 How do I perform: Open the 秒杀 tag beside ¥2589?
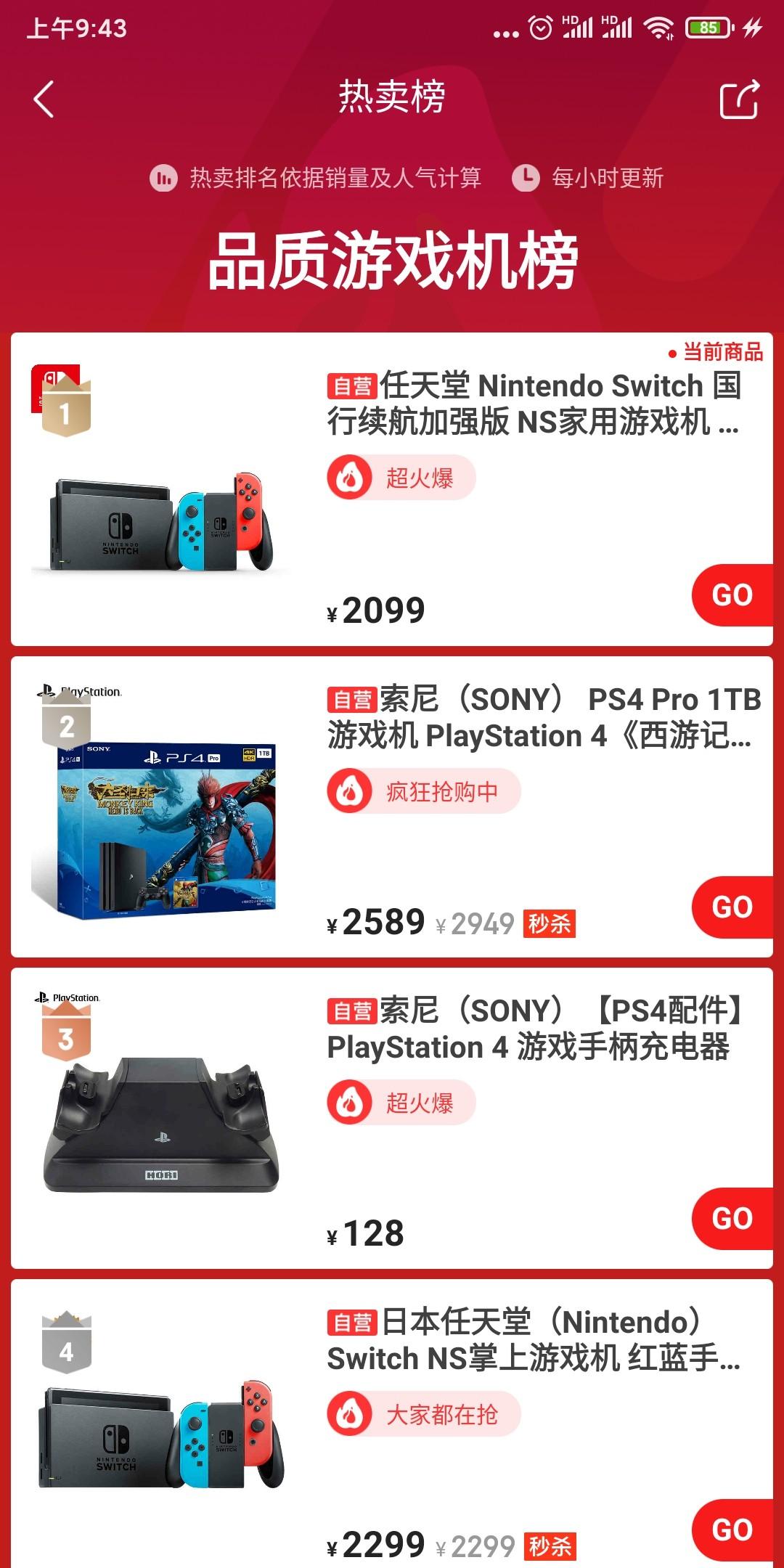(x=550, y=922)
